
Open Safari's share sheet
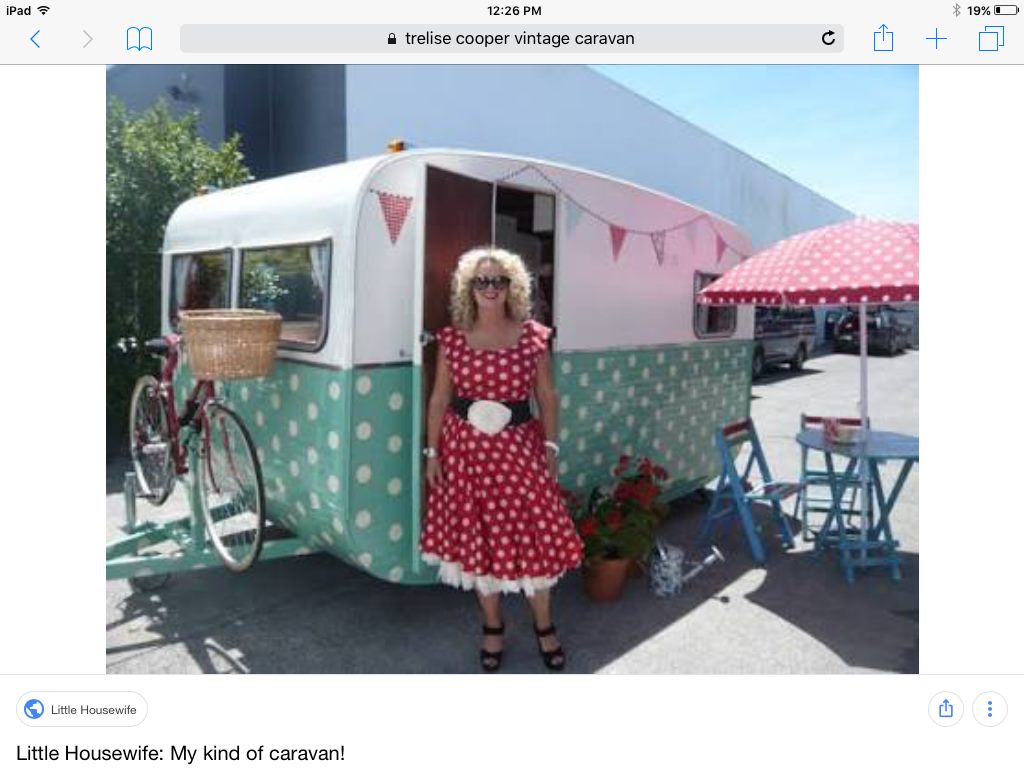pyautogui.click(x=883, y=39)
